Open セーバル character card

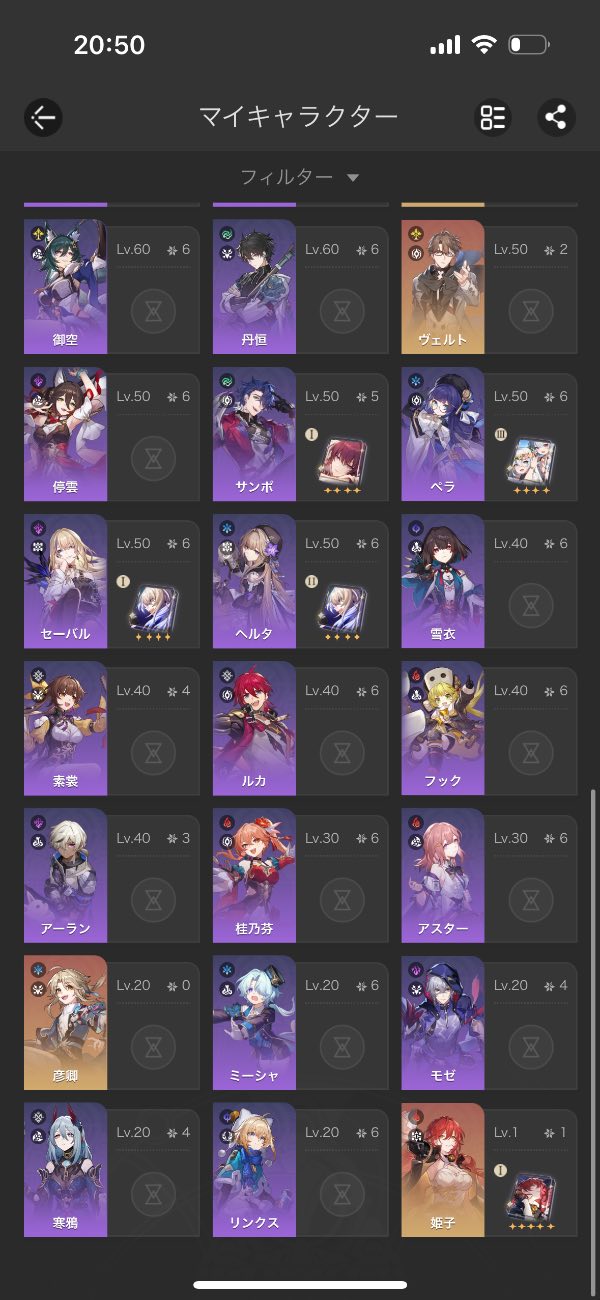(x=111, y=581)
